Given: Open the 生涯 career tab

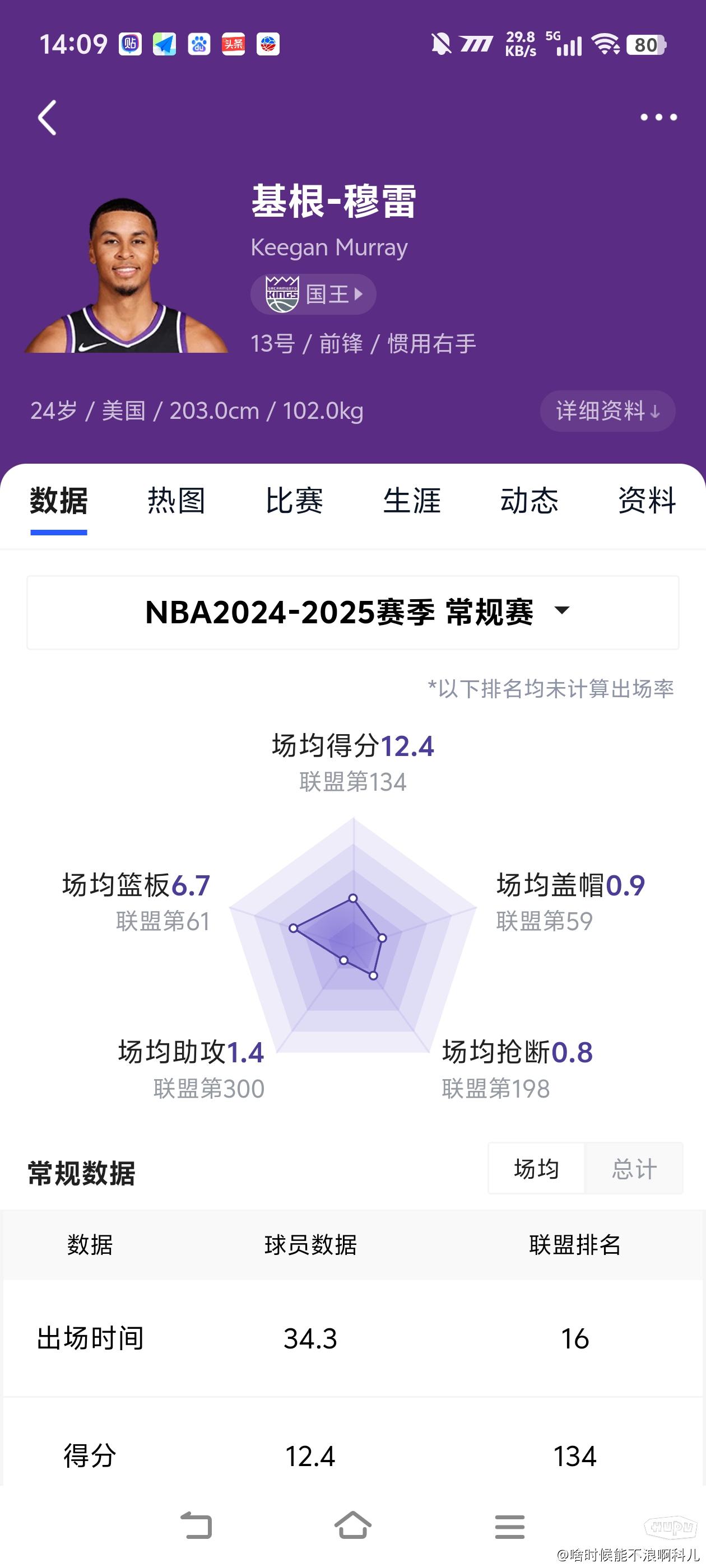Looking at the screenshot, I should 412,501.
